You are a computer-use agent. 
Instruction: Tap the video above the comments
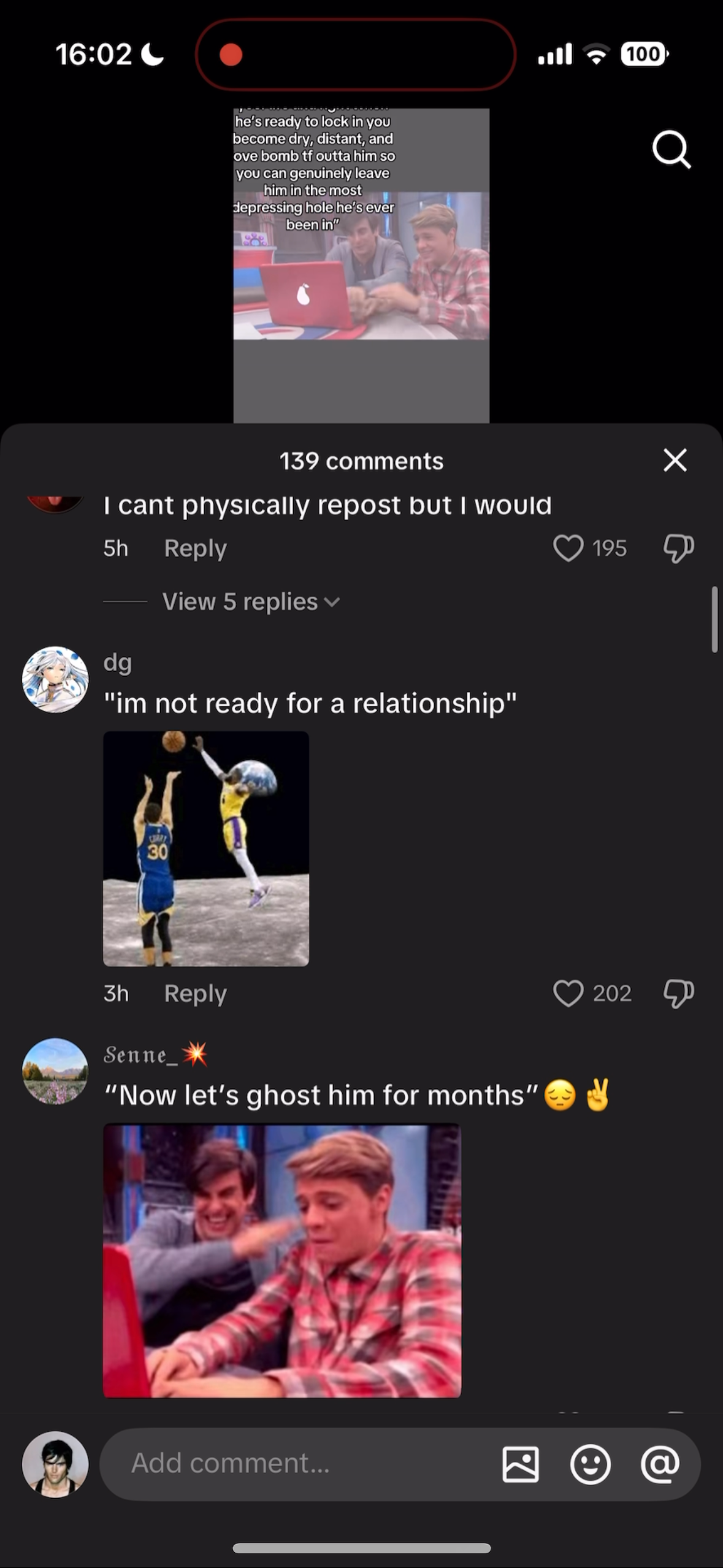tap(361, 265)
